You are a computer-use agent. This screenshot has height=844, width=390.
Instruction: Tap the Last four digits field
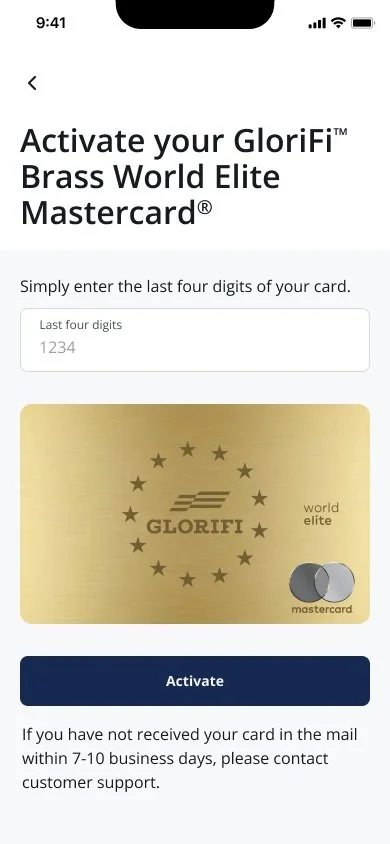click(x=195, y=340)
